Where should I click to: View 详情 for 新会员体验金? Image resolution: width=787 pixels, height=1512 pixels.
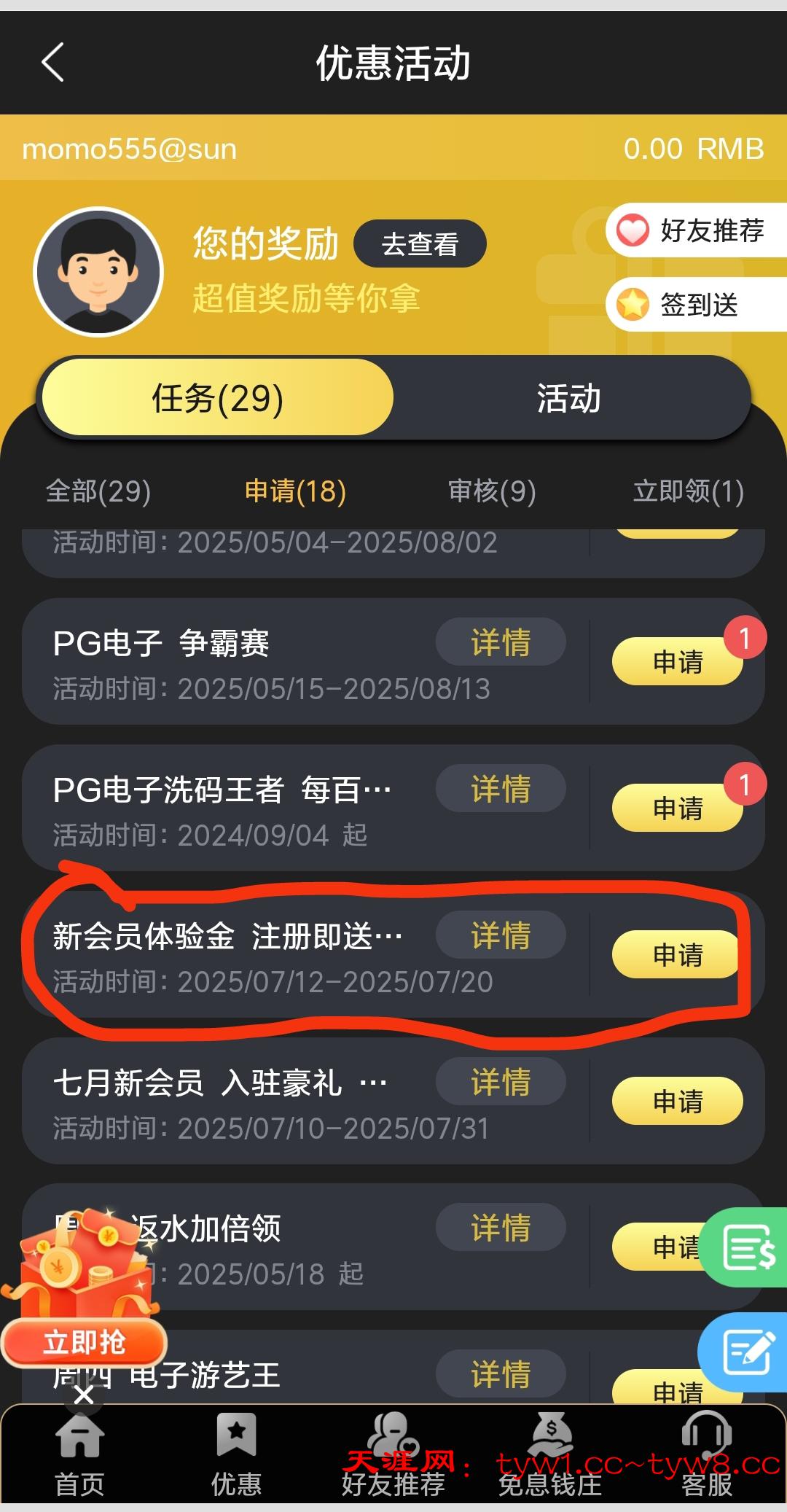point(501,935)
